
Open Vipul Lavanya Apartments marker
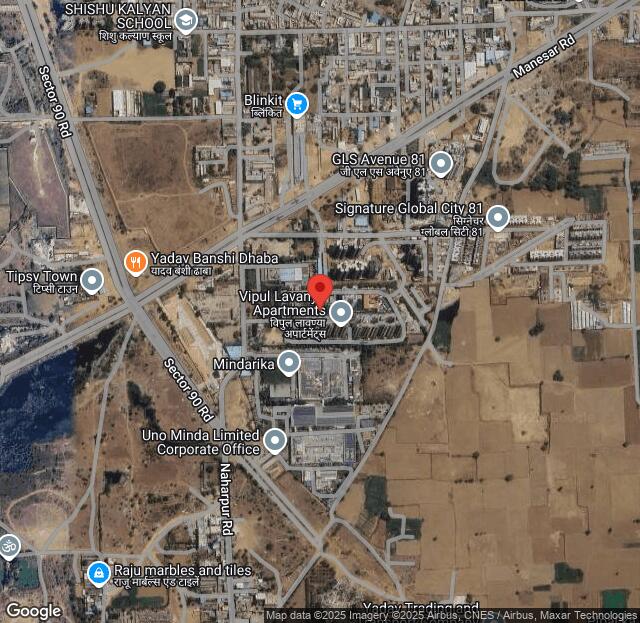point(341,314)
